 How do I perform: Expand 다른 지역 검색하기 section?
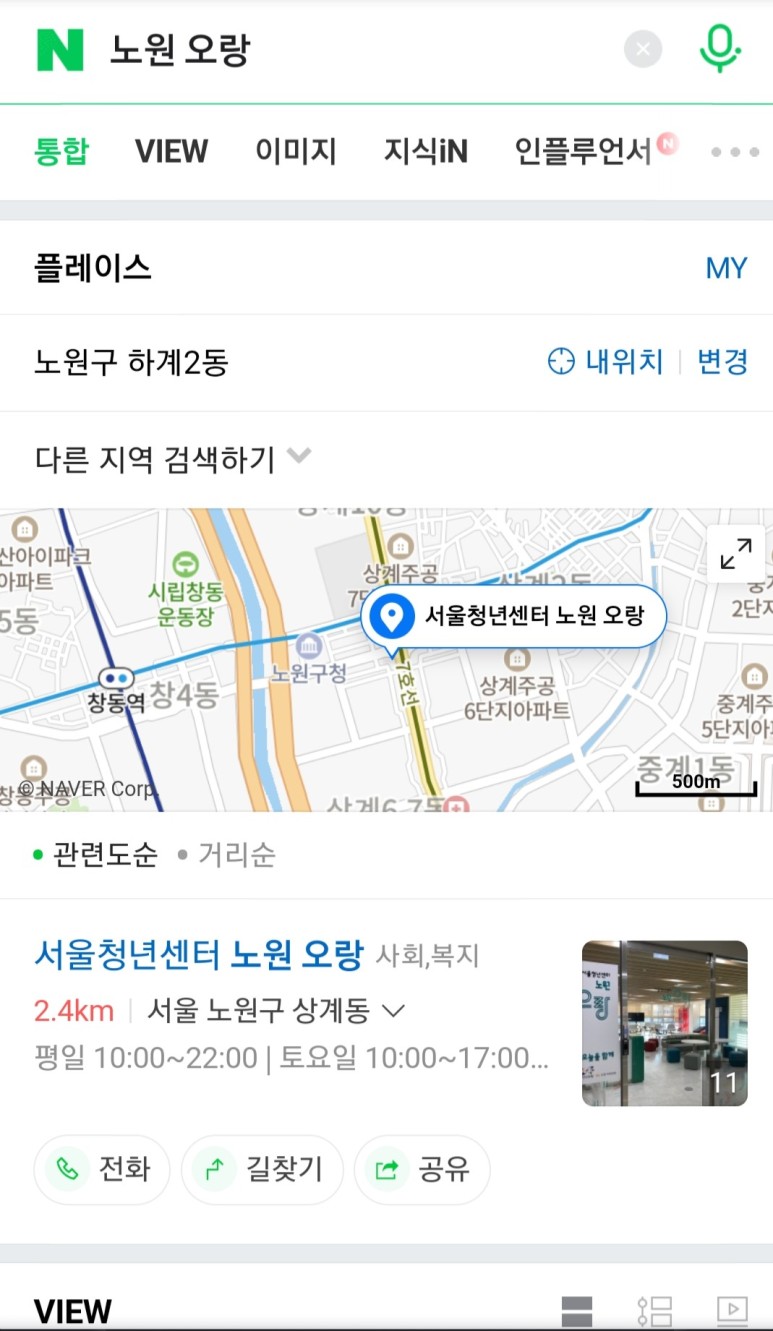(x=160, y=456)
